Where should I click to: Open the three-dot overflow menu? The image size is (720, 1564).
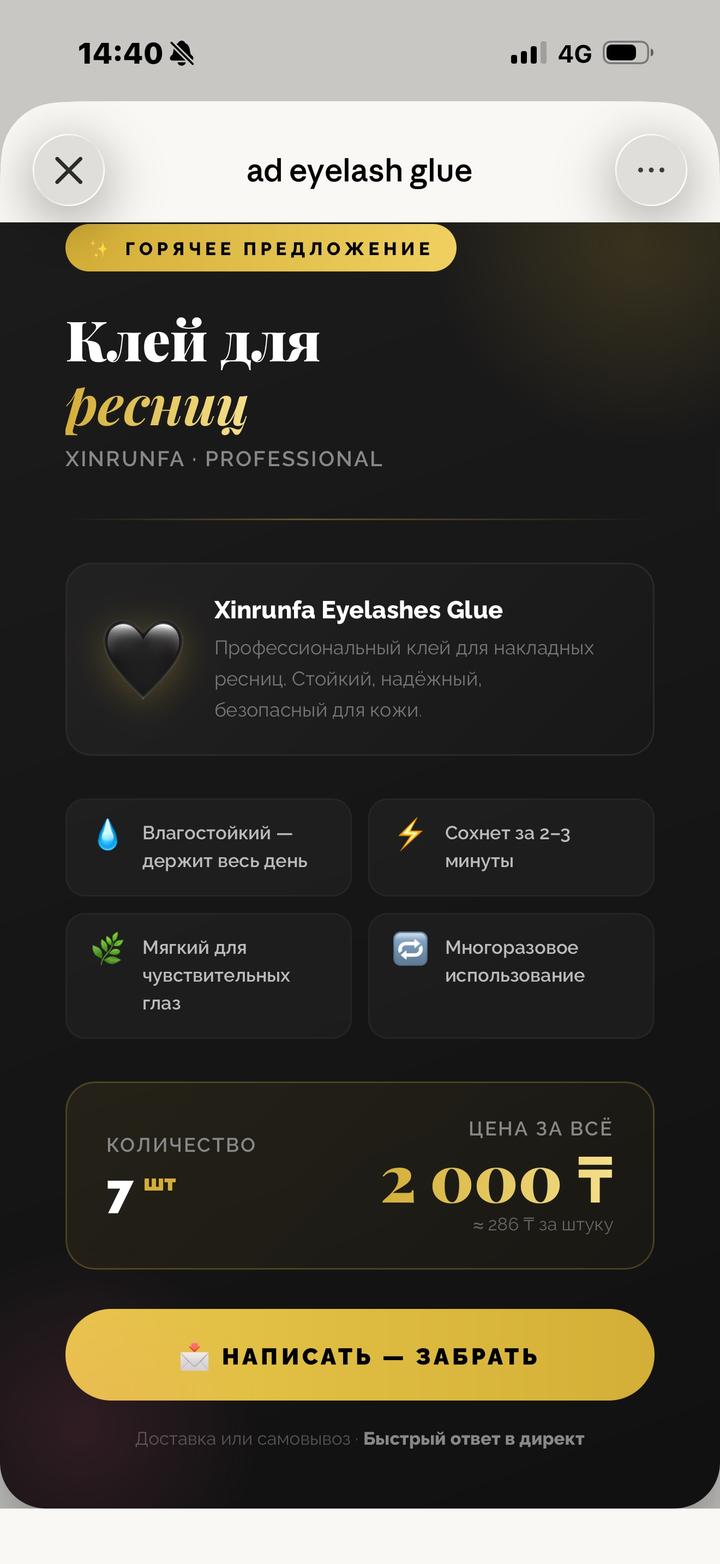[651, 170]
